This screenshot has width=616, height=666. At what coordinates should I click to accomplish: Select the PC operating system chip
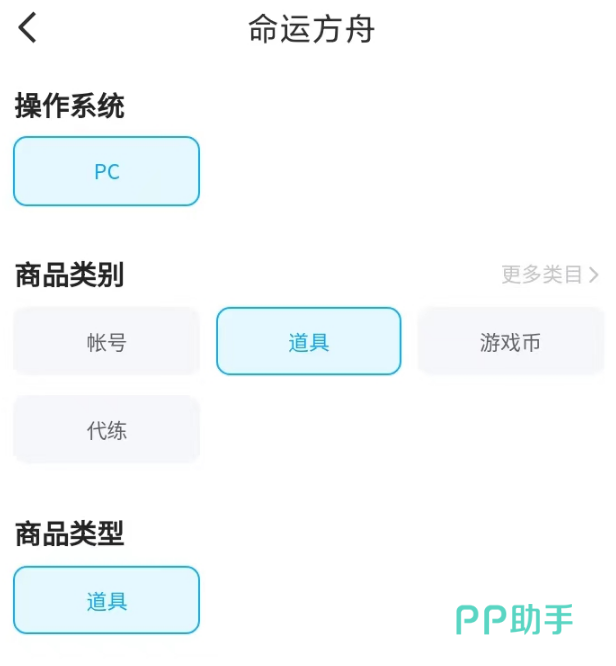106,171
